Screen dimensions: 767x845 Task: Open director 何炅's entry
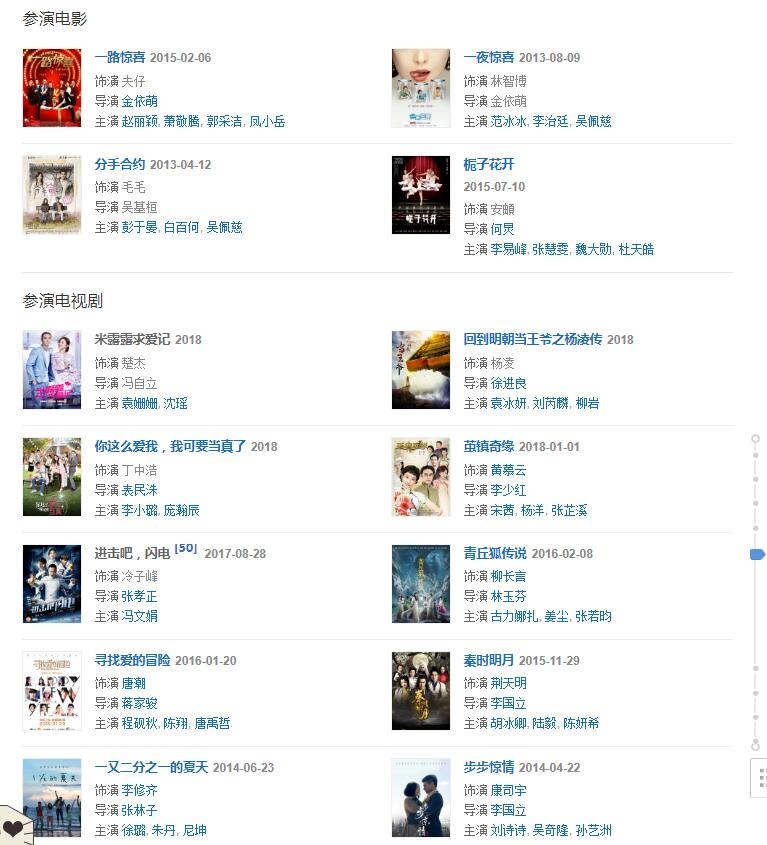[502, 230]
